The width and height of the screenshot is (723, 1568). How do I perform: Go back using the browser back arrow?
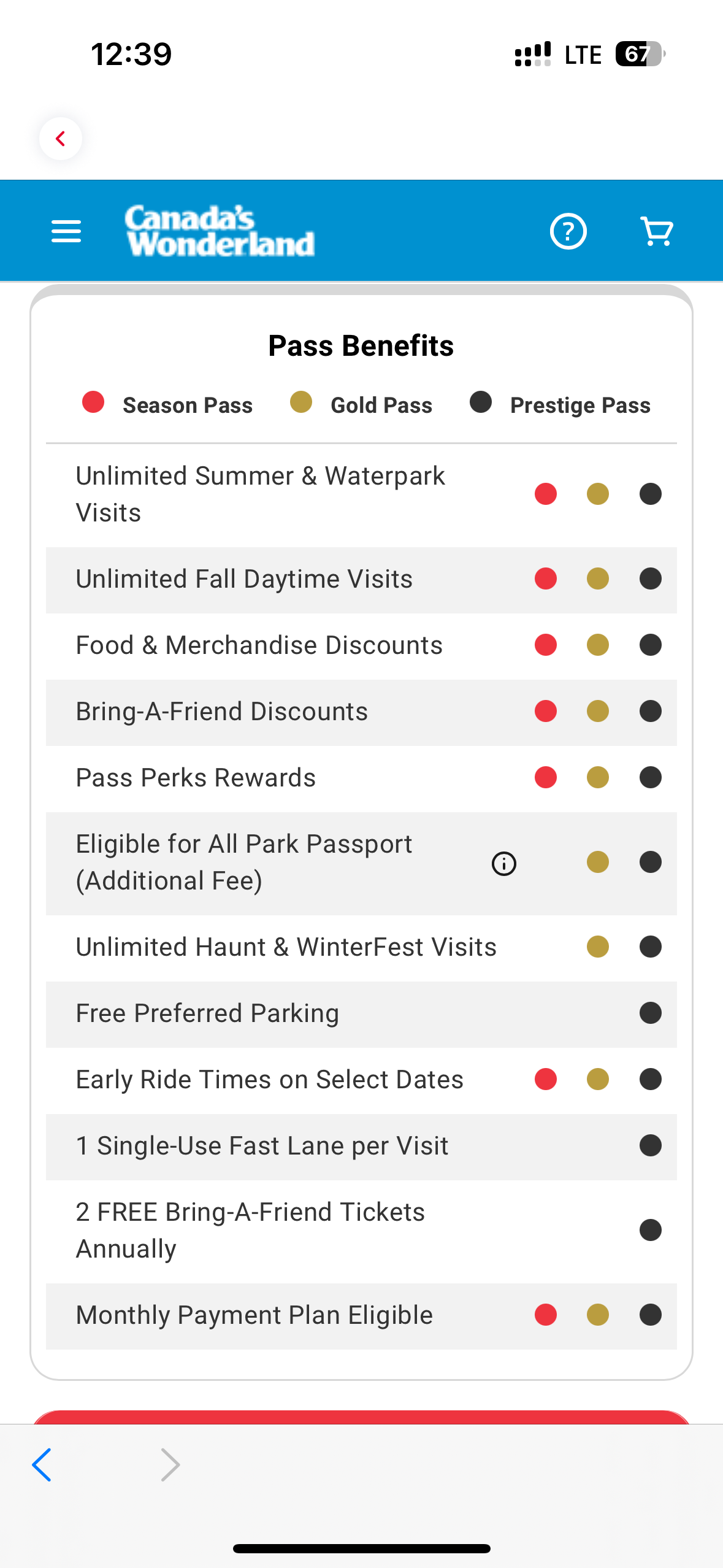point(42,1465)
